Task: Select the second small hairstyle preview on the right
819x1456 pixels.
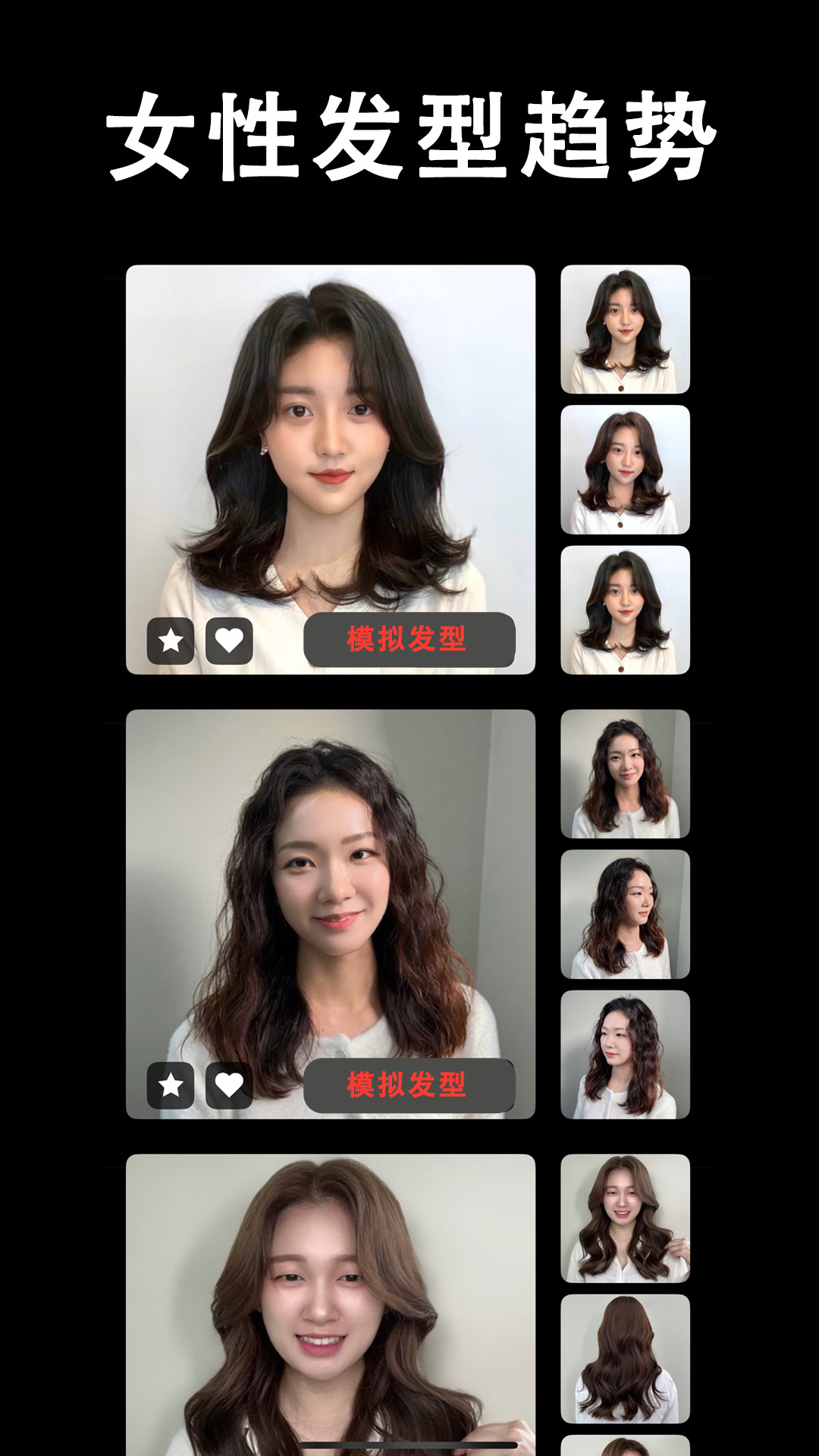Action: (x=624, y=470)
